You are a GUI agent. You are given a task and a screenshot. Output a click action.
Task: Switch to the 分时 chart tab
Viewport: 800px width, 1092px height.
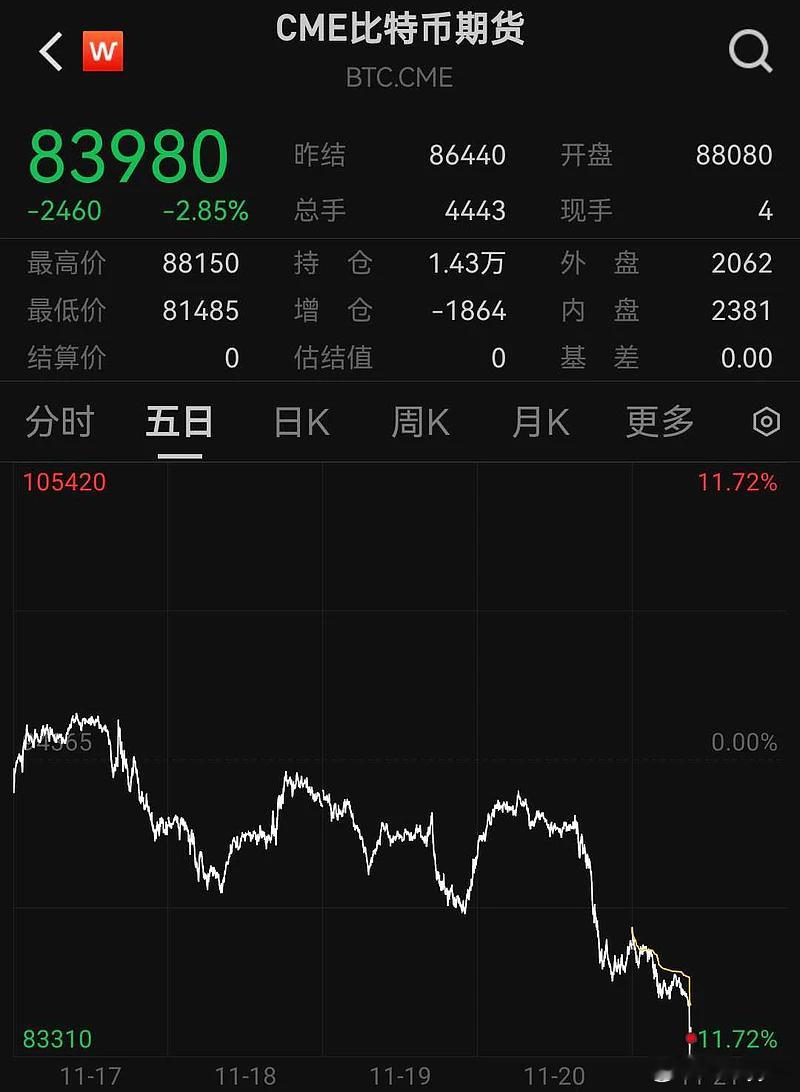click(x=60, y=422)
